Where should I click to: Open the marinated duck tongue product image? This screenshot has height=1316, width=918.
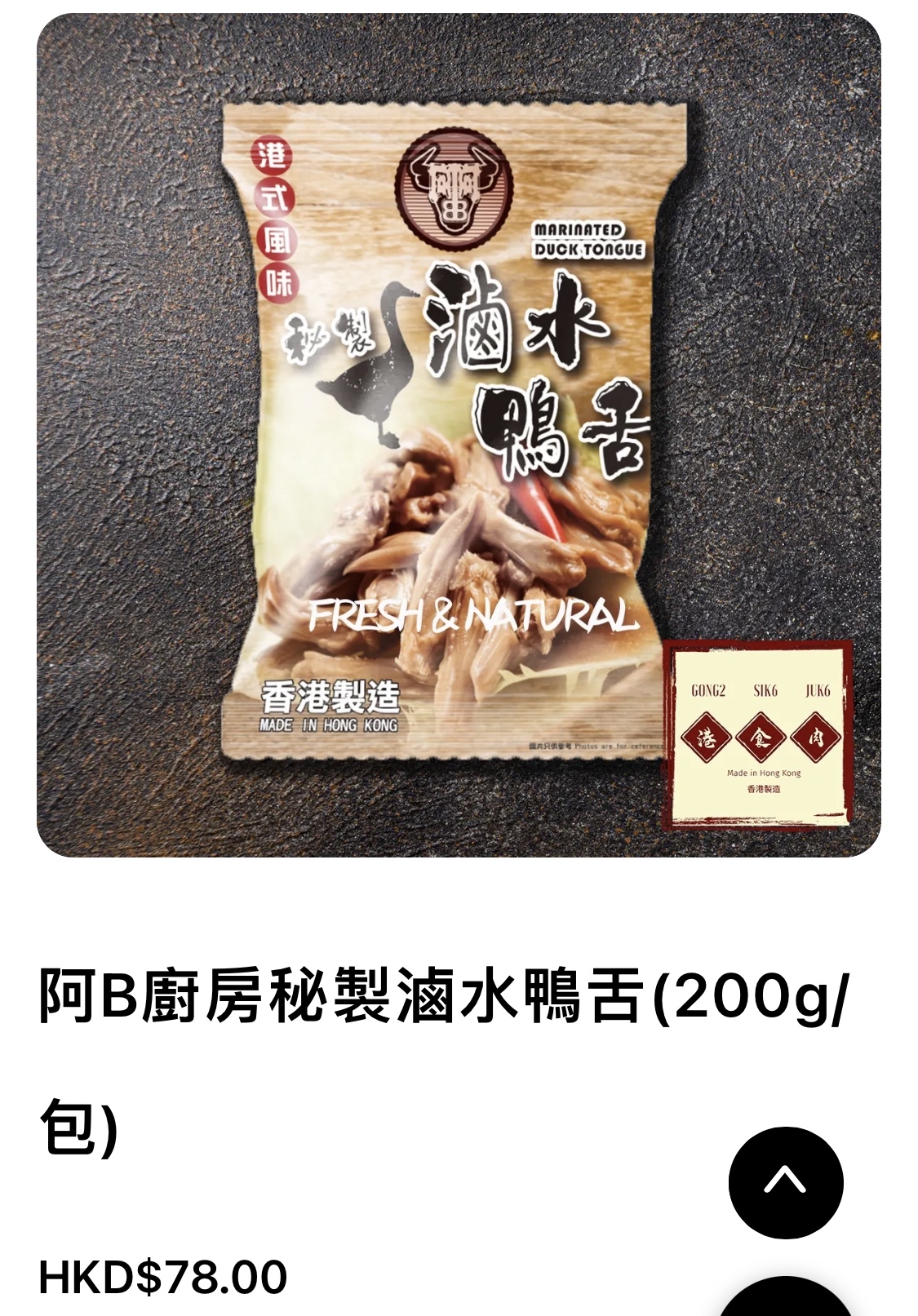pyautogui.click(x=459, y=435)
